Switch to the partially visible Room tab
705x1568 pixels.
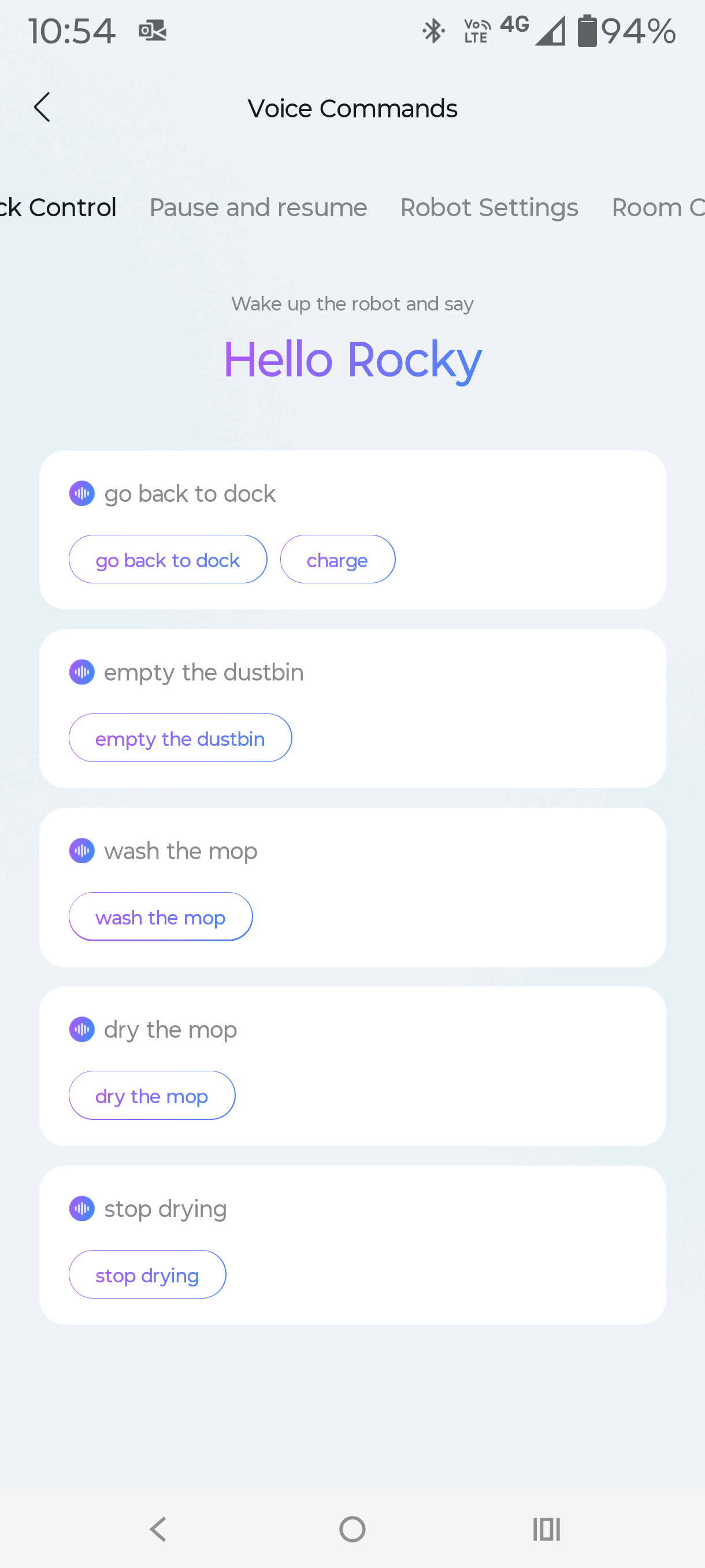[656, 208]
